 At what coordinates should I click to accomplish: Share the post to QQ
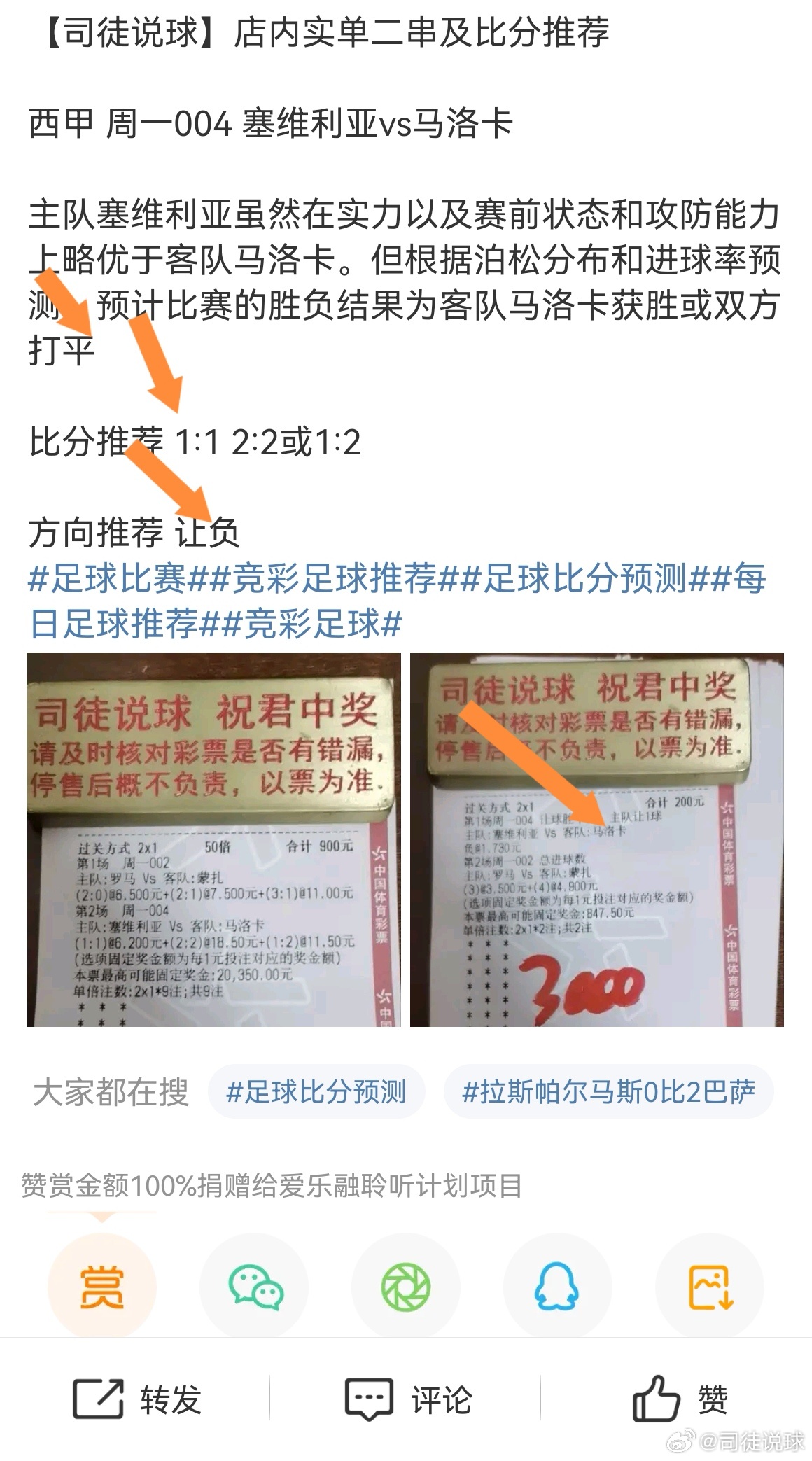click(x=558, y=1287)
